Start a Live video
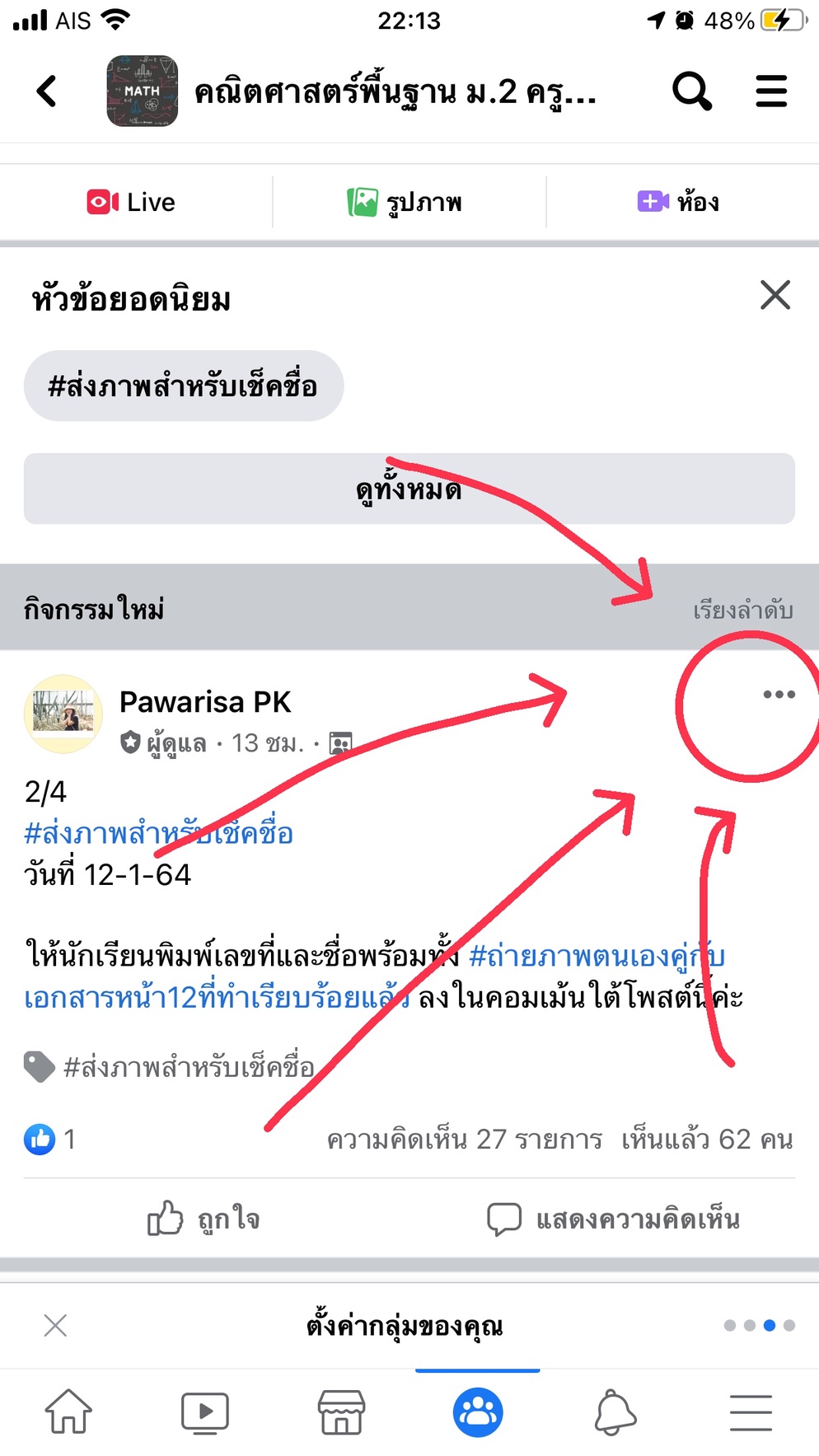Image resolution: width=819 pixels, height=1456 pixels. (132, 202)
